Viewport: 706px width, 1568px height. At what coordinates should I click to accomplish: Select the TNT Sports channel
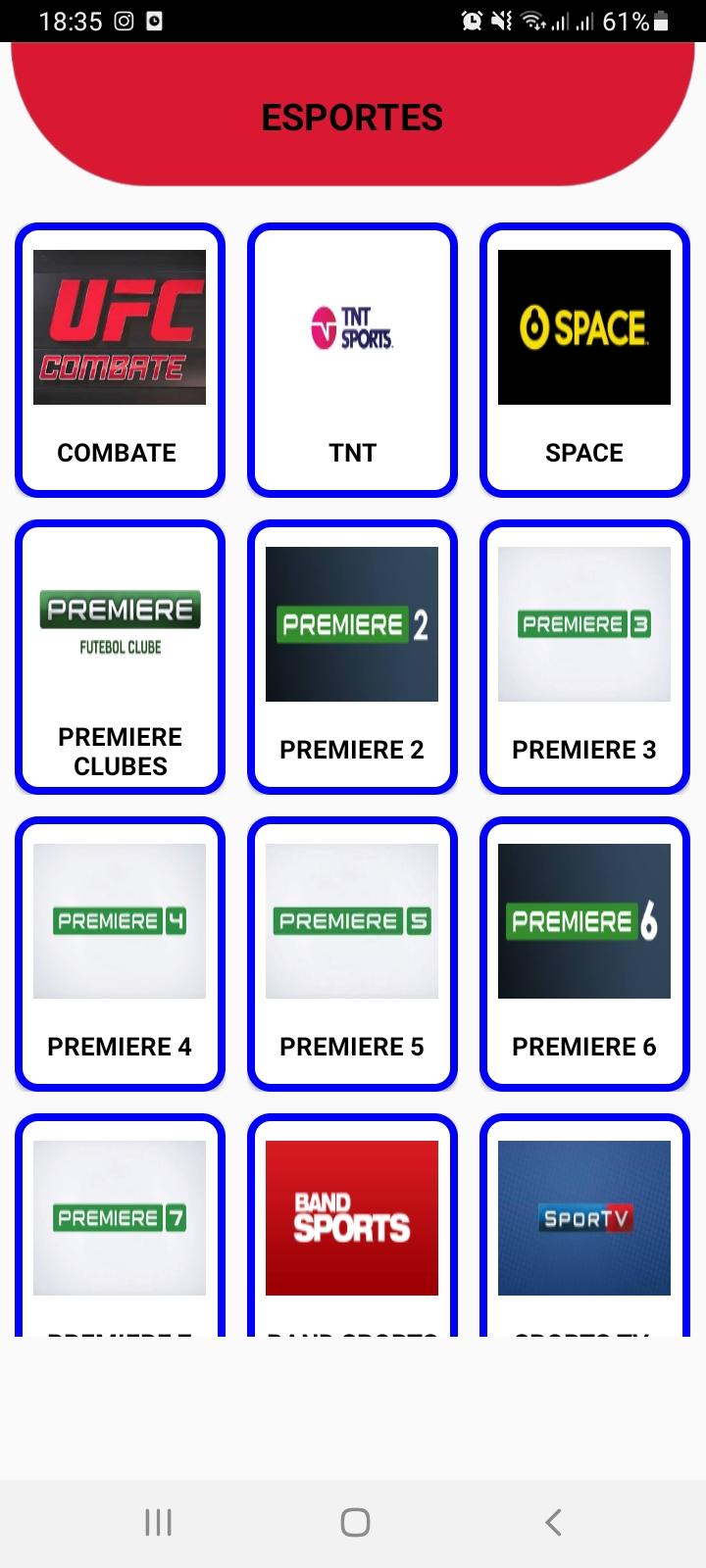pyautogui.click(x=352, y=360)
